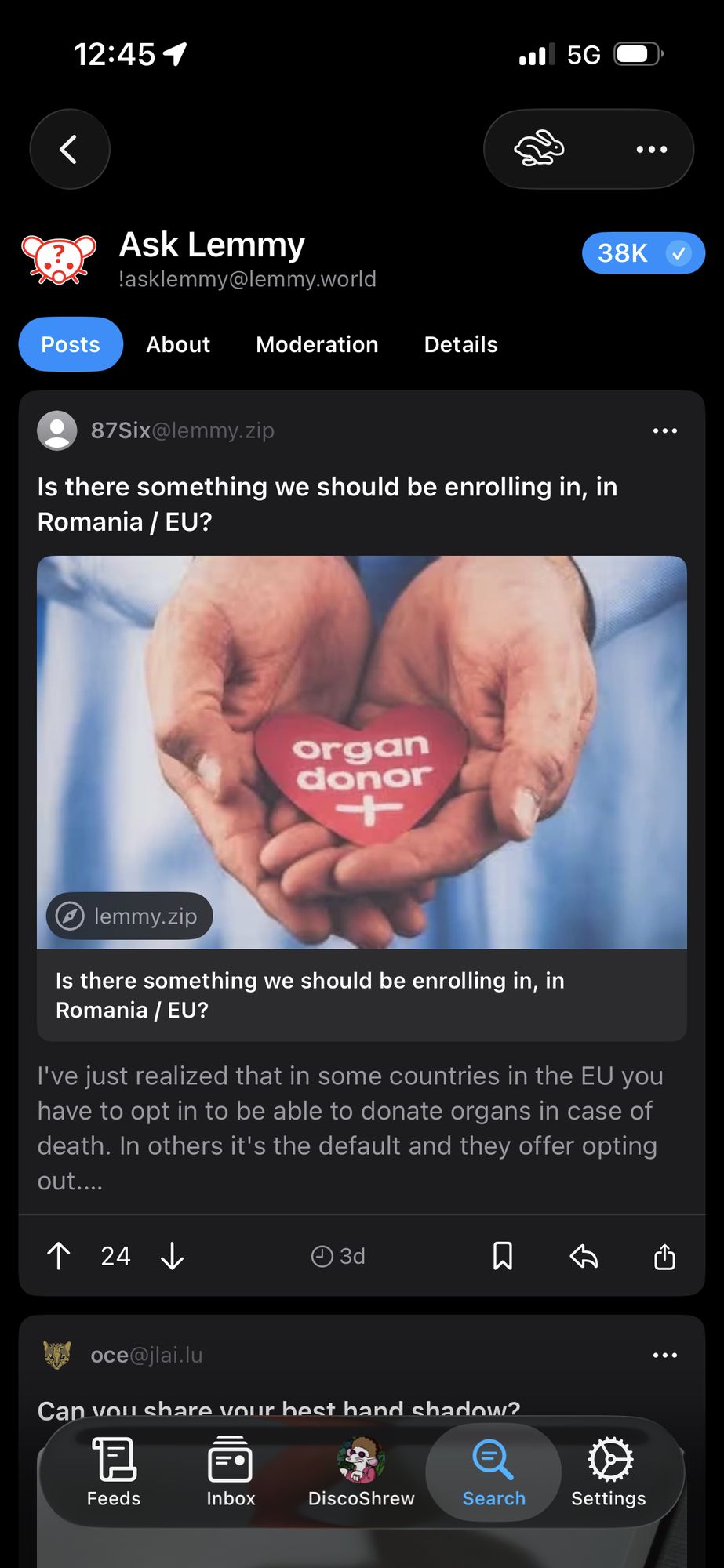The width and height of the screenshot is (724, 1568).
Task: Upvote the organ donor post
Action: 57,1256
